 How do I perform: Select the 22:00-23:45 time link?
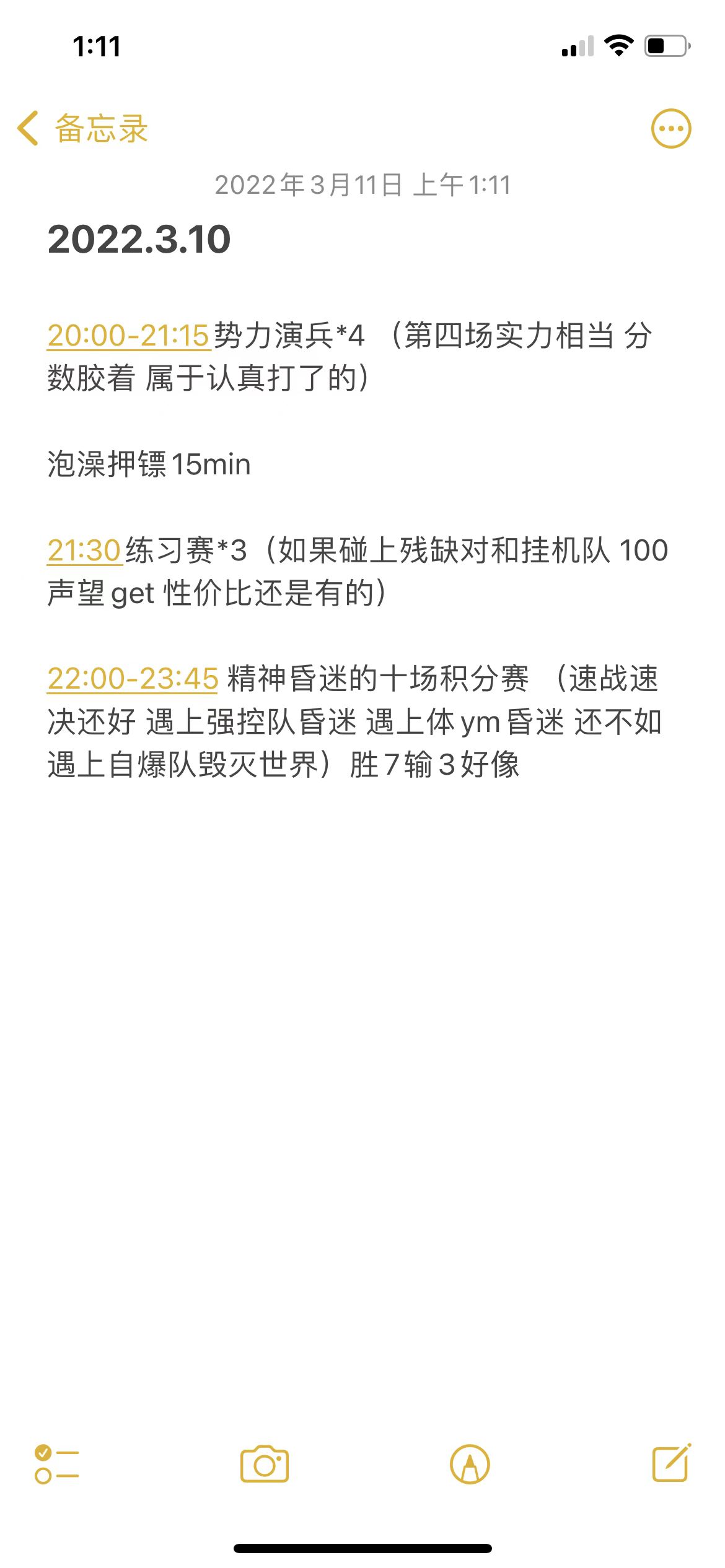click(x=133, y=679)
